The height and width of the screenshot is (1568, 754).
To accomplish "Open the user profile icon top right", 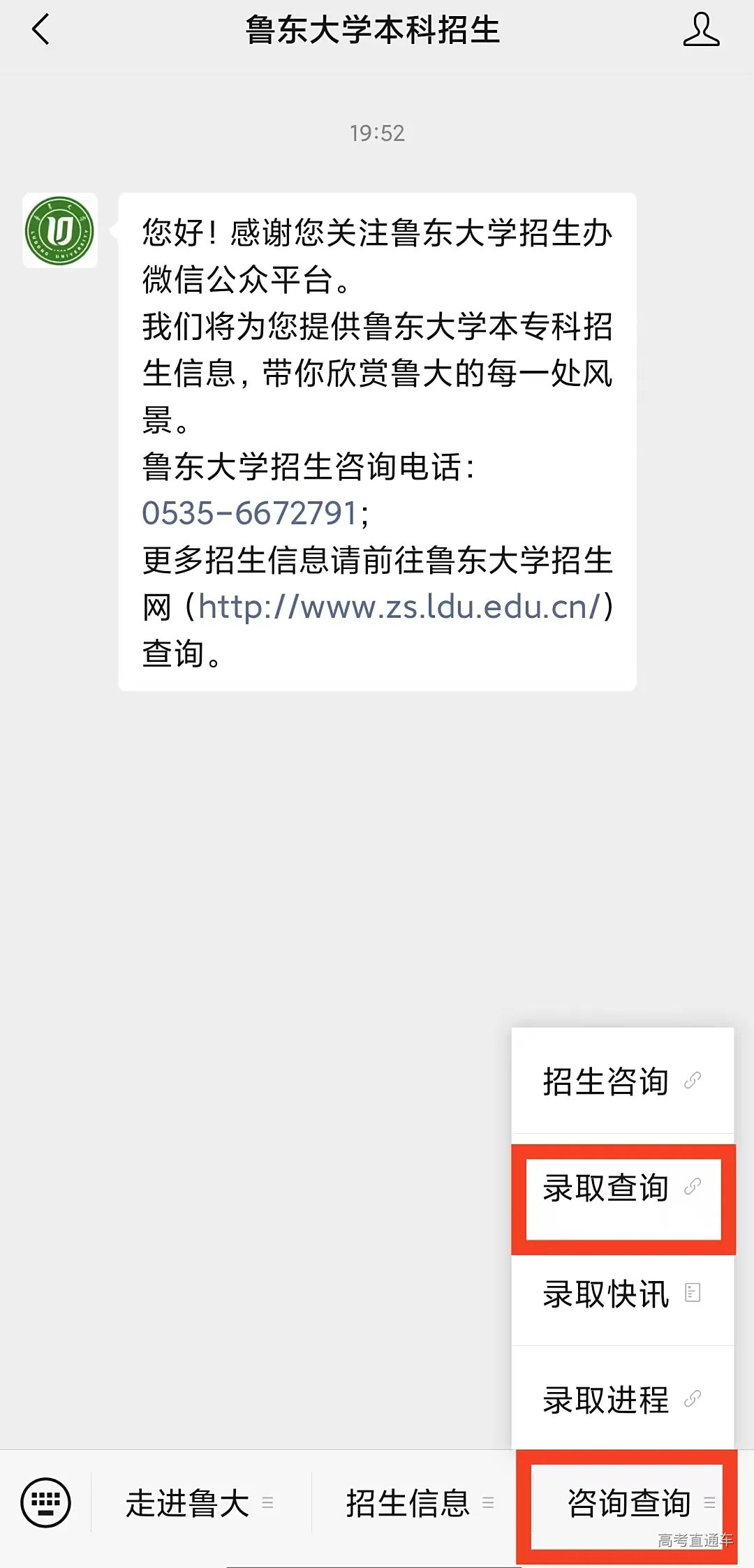I will [x=701, y=31].
